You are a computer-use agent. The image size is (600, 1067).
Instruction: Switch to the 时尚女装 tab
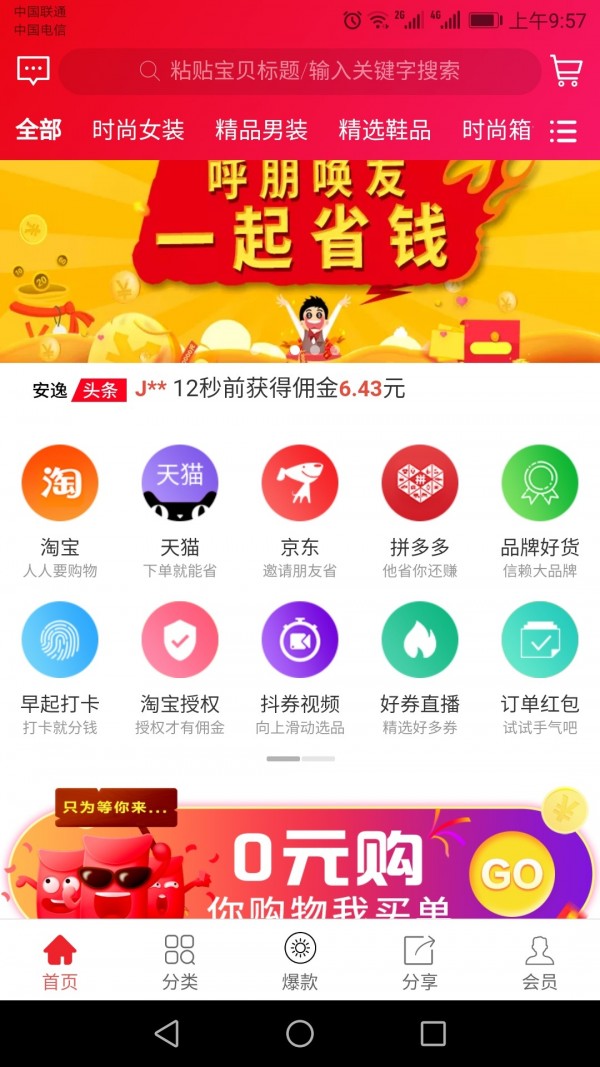(x=138, y=130)
